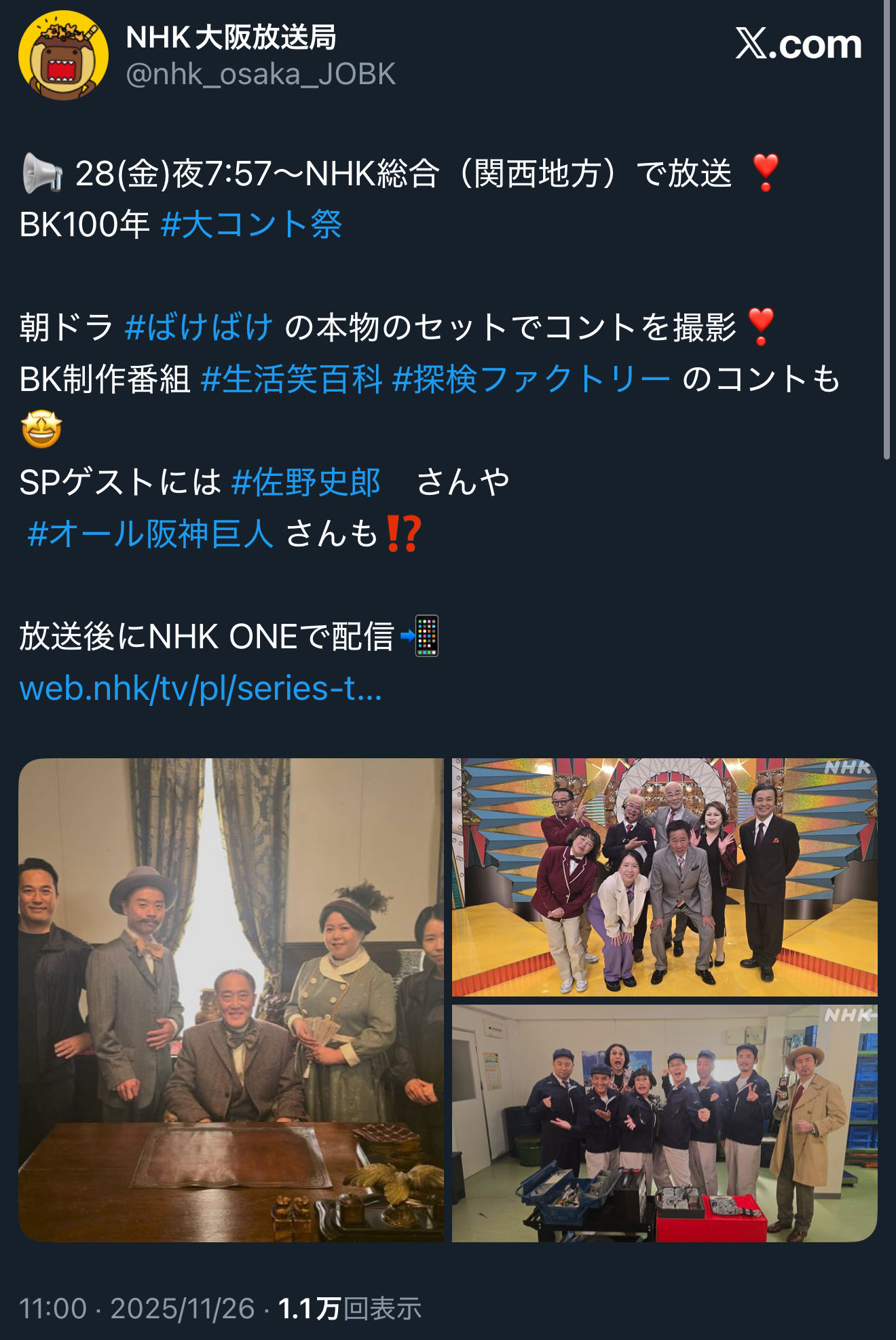View the large photo with period costumes
This screenshot has width=896, height=1340.
[x=231, y=999]
